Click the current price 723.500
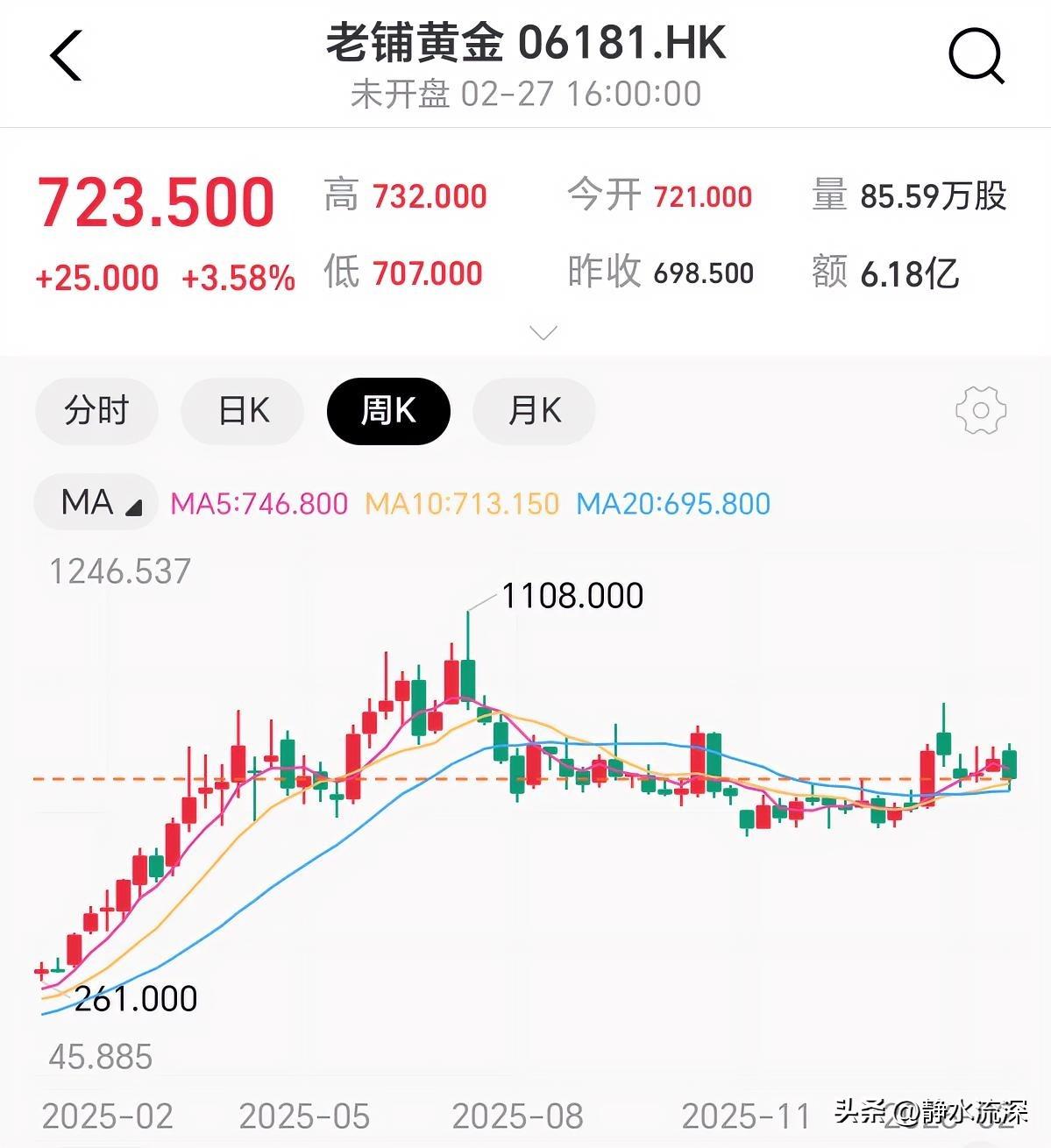1051x1148 pixels. click(x=156, y=200)
